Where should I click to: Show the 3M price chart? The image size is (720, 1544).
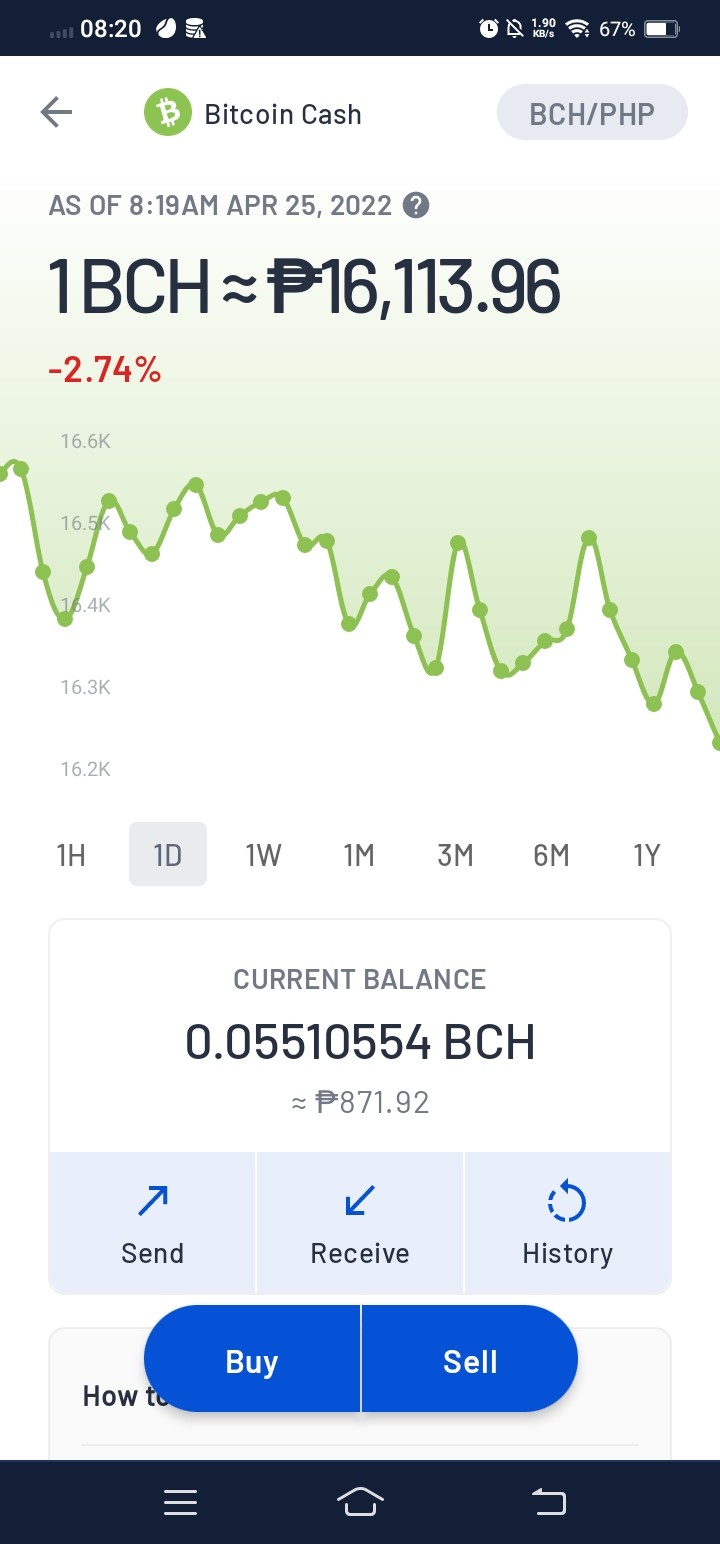tap(455, 855)
